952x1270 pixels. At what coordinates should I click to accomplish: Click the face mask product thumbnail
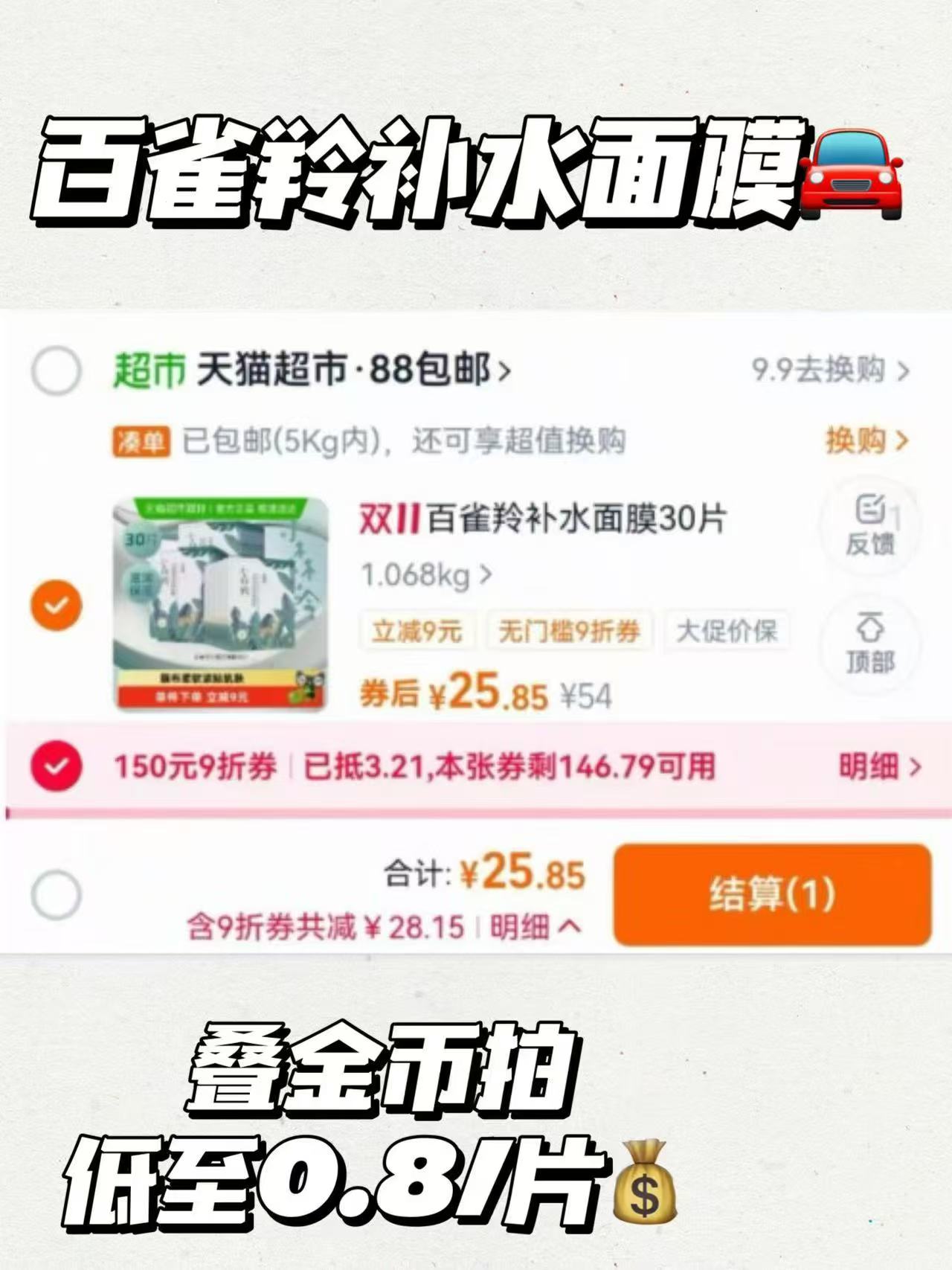pyautogui.click(x=219, y=603)
